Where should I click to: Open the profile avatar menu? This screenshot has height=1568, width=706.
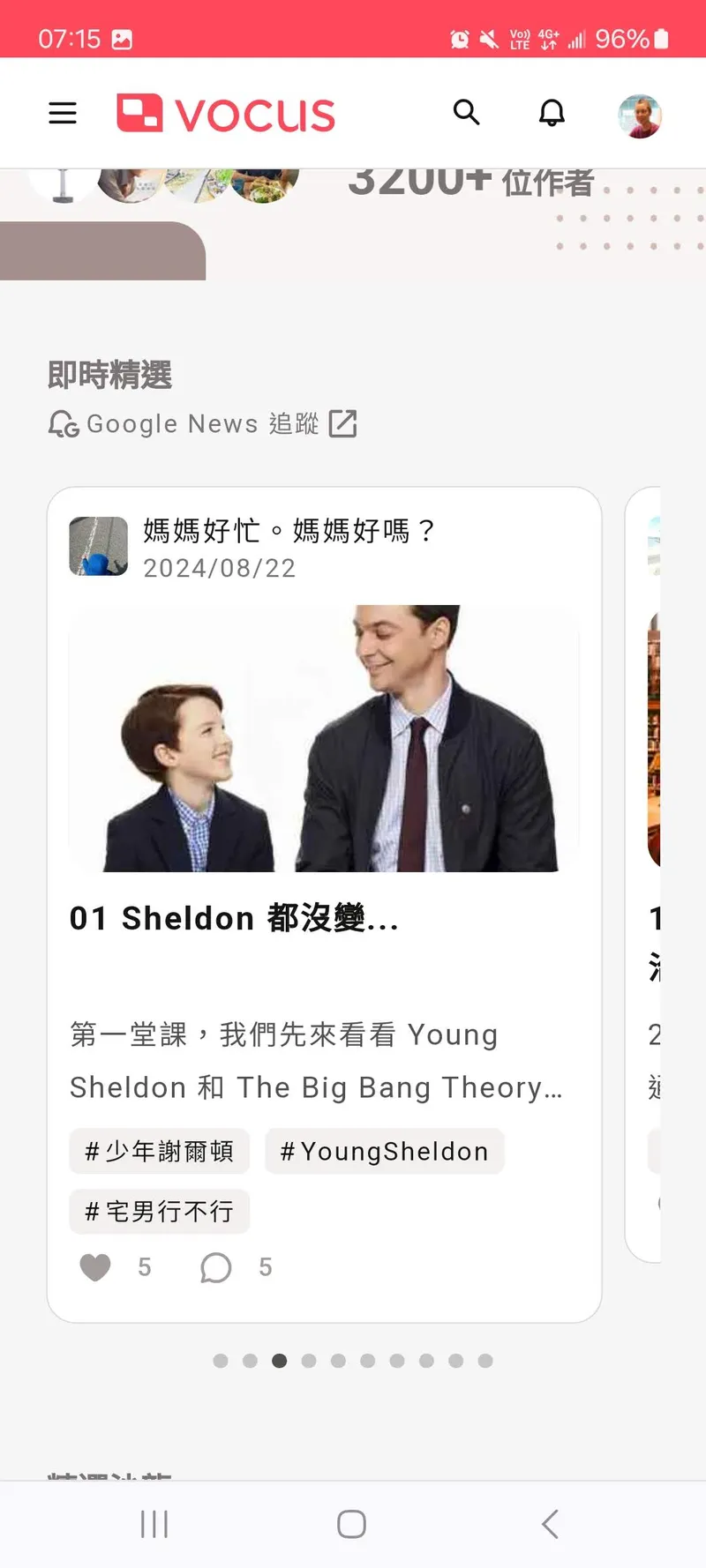tap(640, 116)
